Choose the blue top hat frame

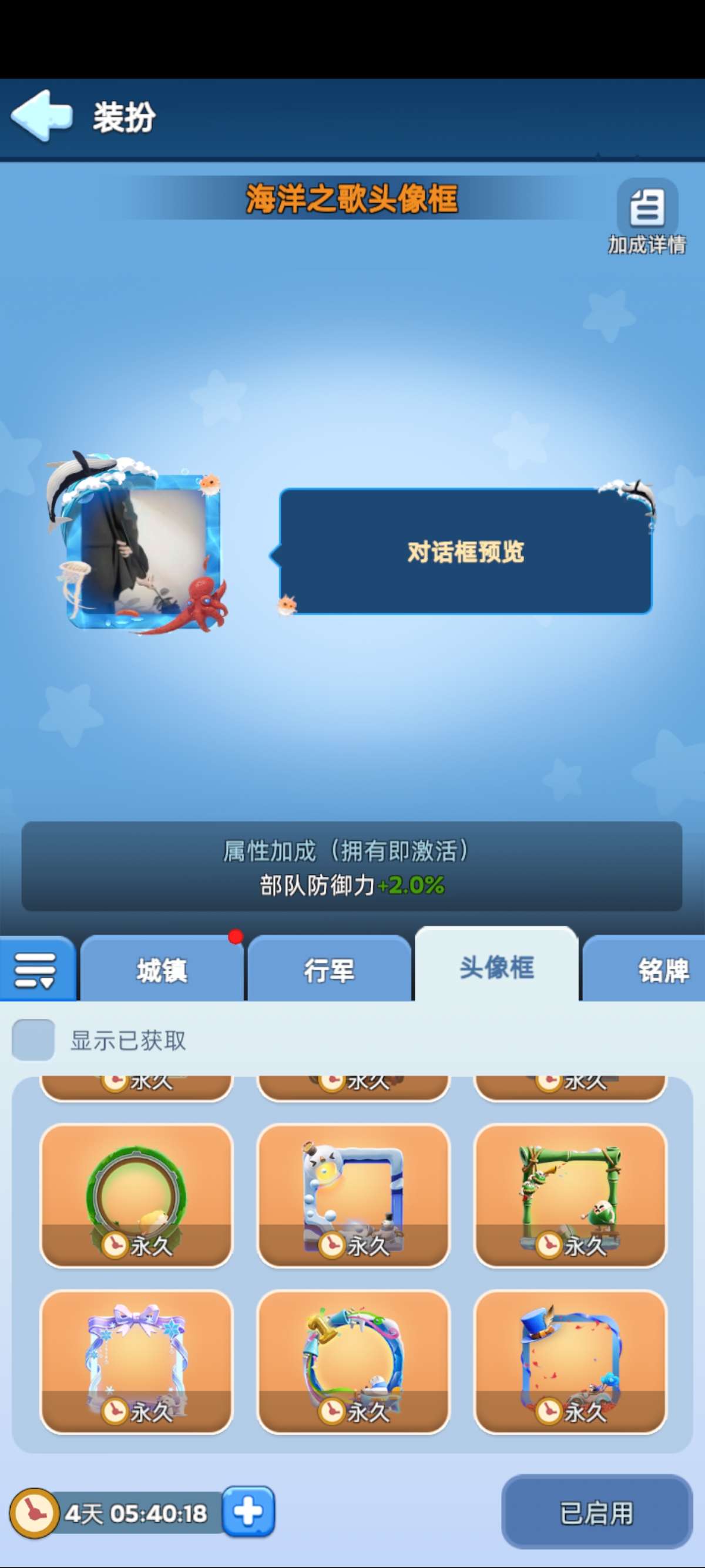point(570,1362)
